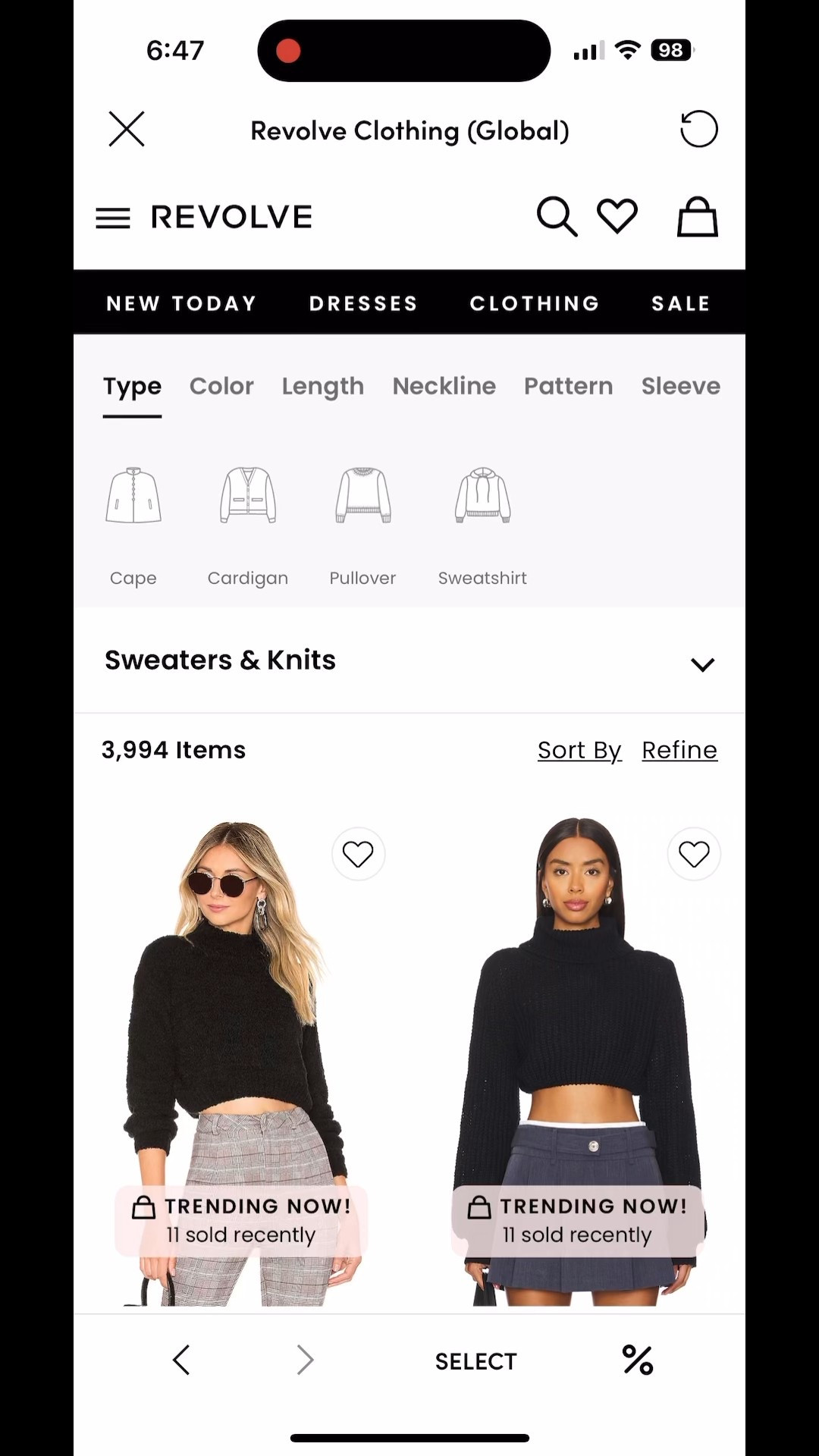This screenshot has height=1456, width=819.
Task: Favorite the sweater worn by the blonde model
Action: coord(358,854)
